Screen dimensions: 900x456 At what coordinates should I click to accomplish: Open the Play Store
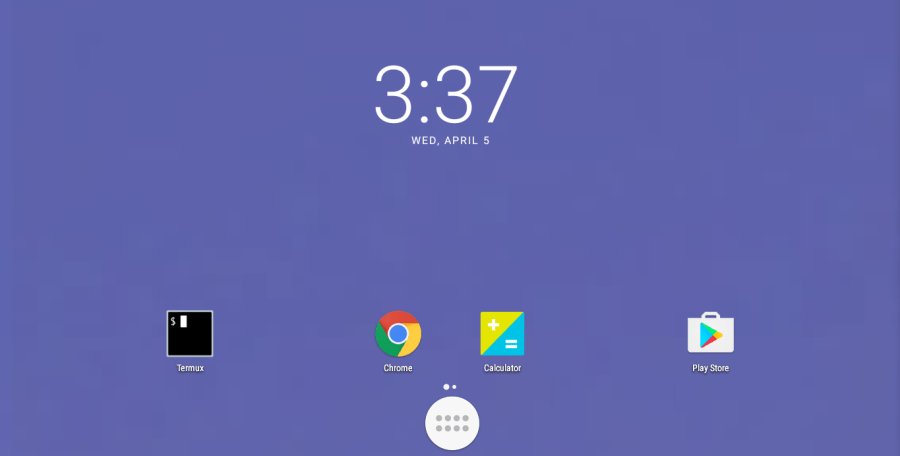(710, 334)
